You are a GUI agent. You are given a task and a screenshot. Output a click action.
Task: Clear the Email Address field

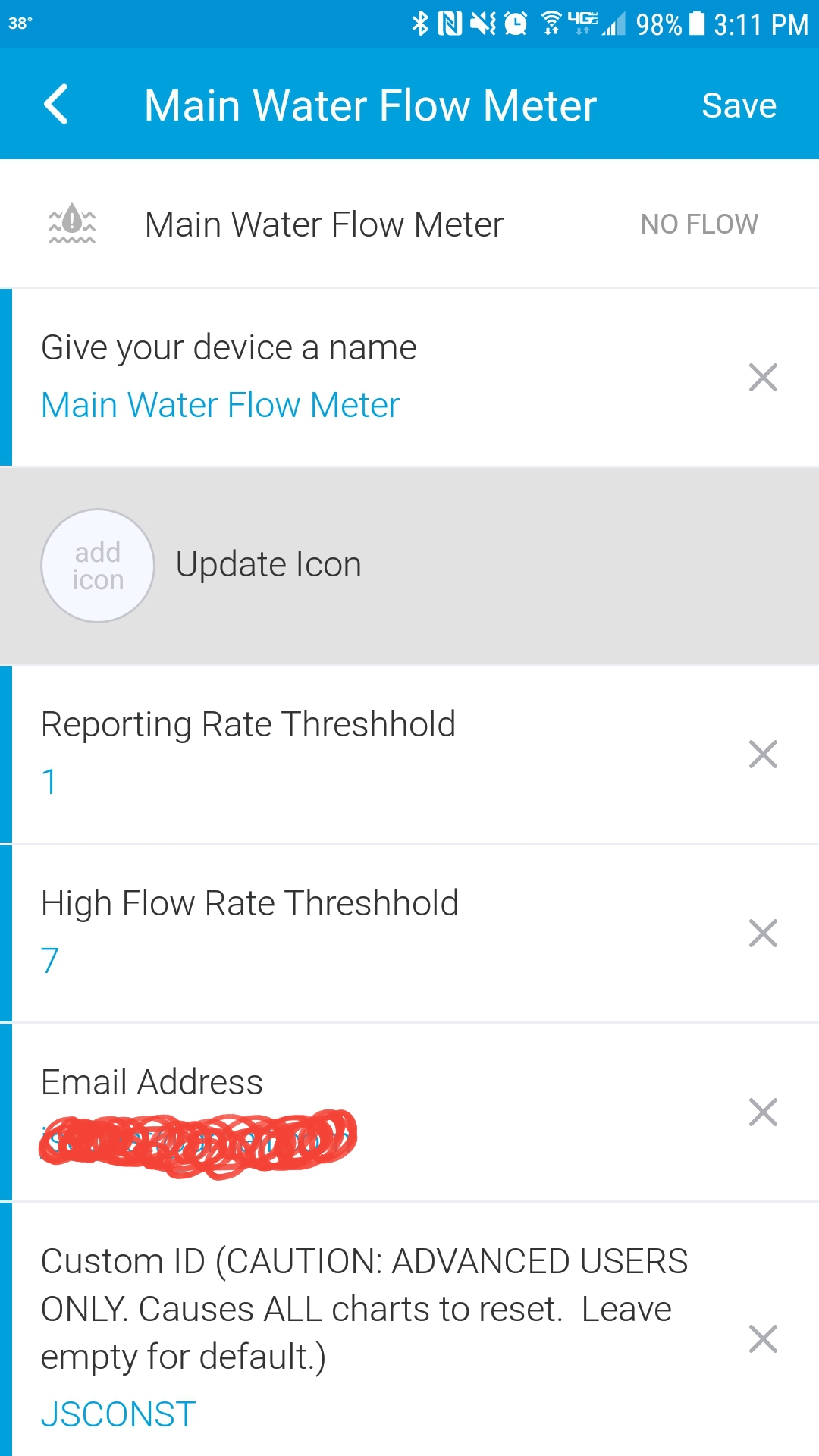(763, 1112)
